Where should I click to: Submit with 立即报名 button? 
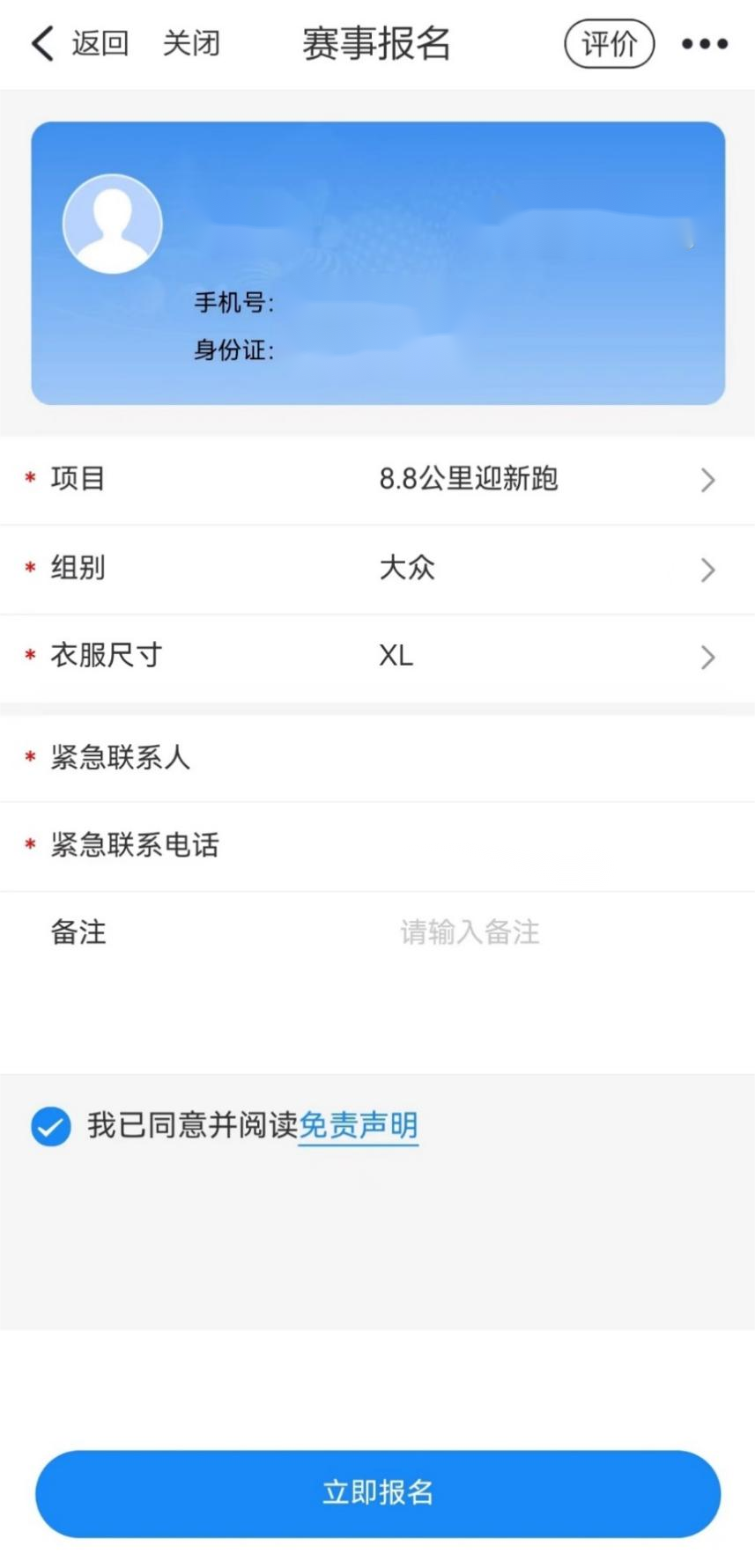378,1494
